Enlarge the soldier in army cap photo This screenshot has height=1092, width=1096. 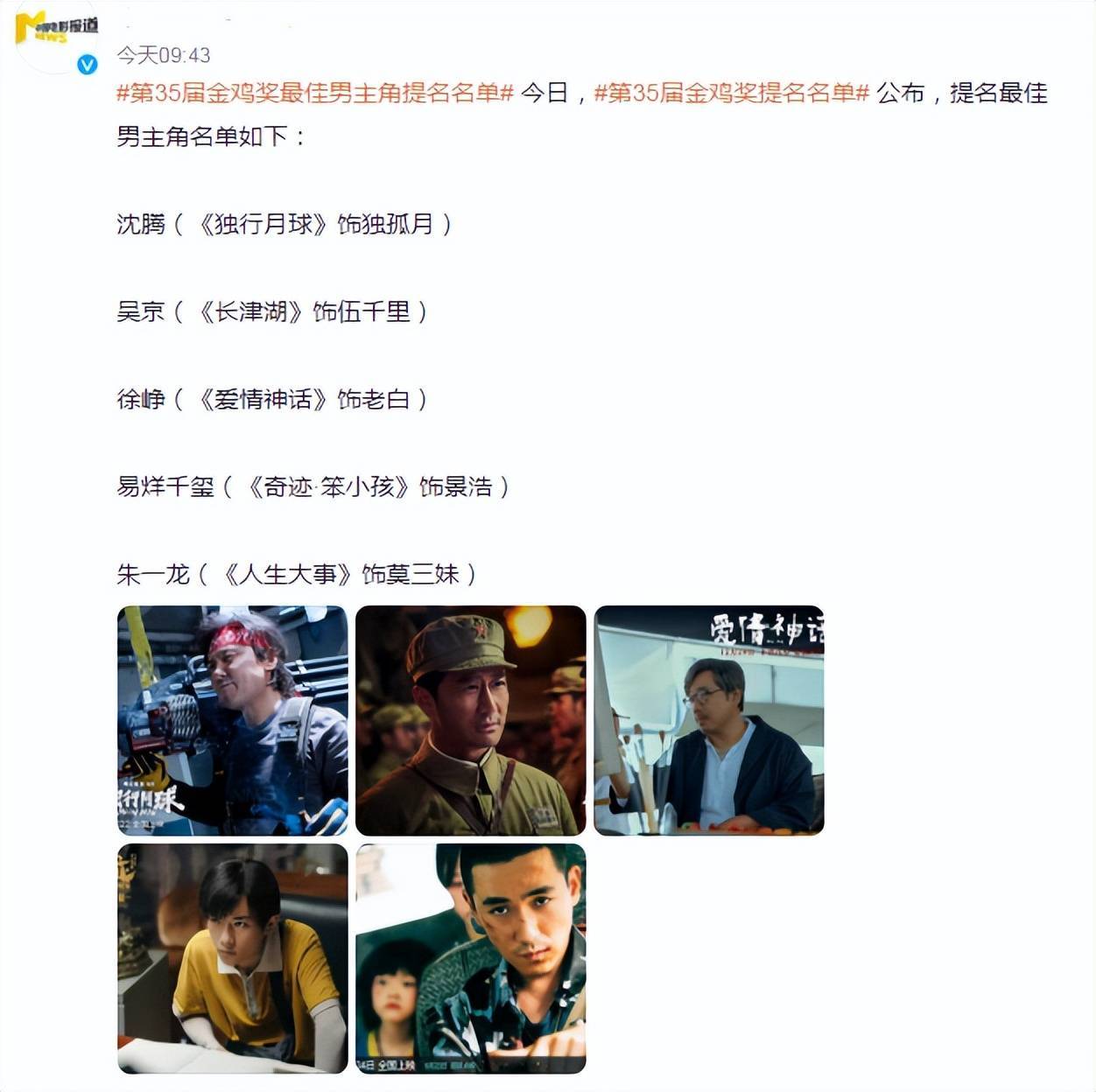(471, 720)
